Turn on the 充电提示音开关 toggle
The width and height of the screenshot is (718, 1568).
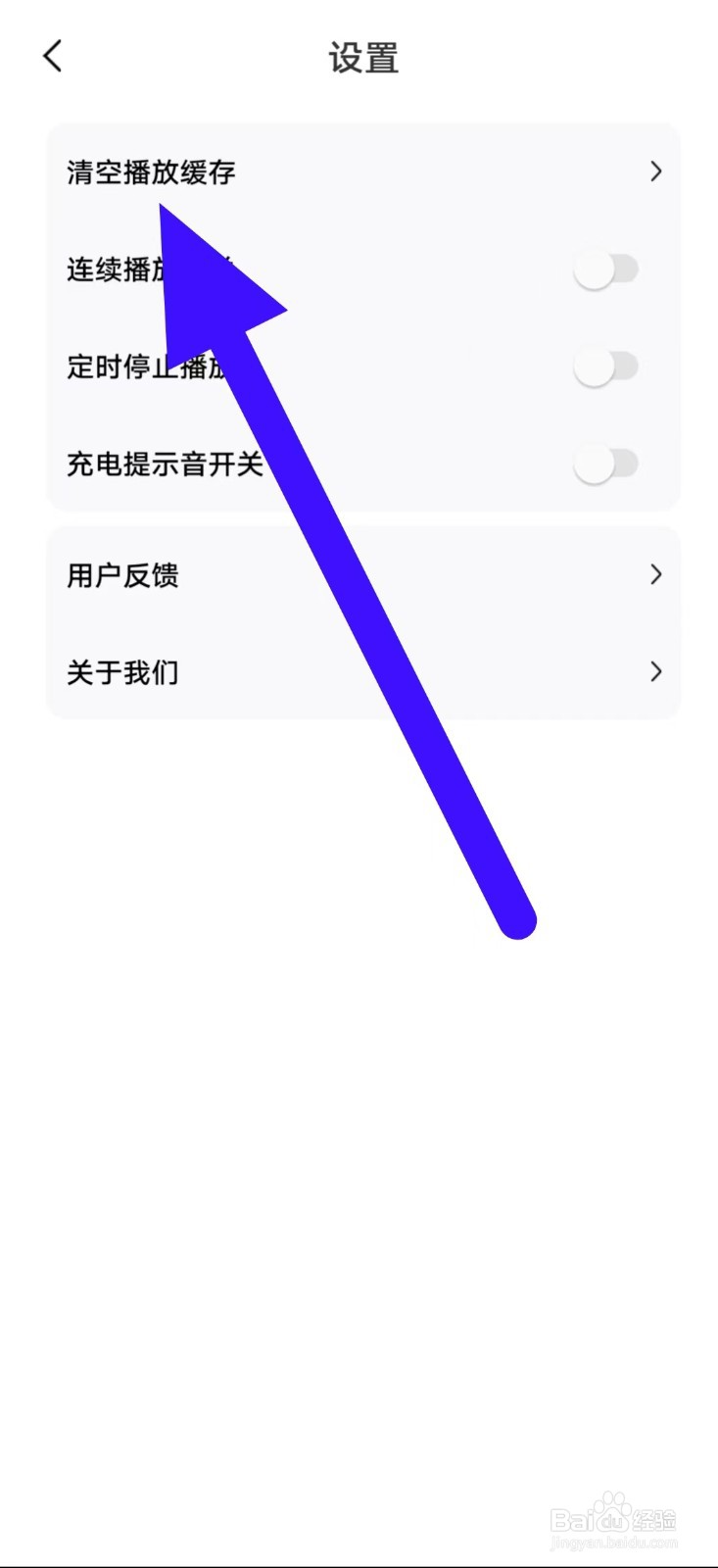pos(607,465)
